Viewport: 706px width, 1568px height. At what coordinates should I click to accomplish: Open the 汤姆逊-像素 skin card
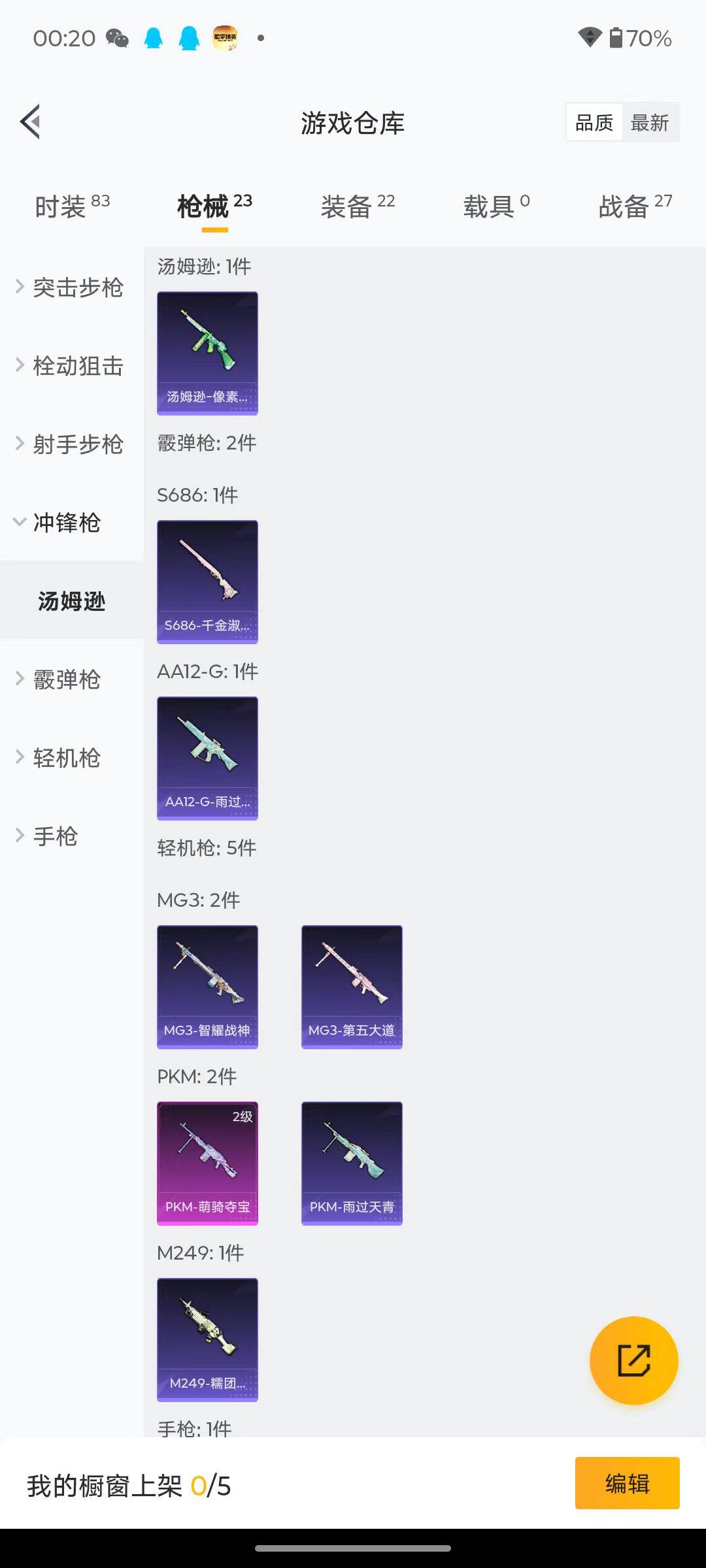pos(207,353)
